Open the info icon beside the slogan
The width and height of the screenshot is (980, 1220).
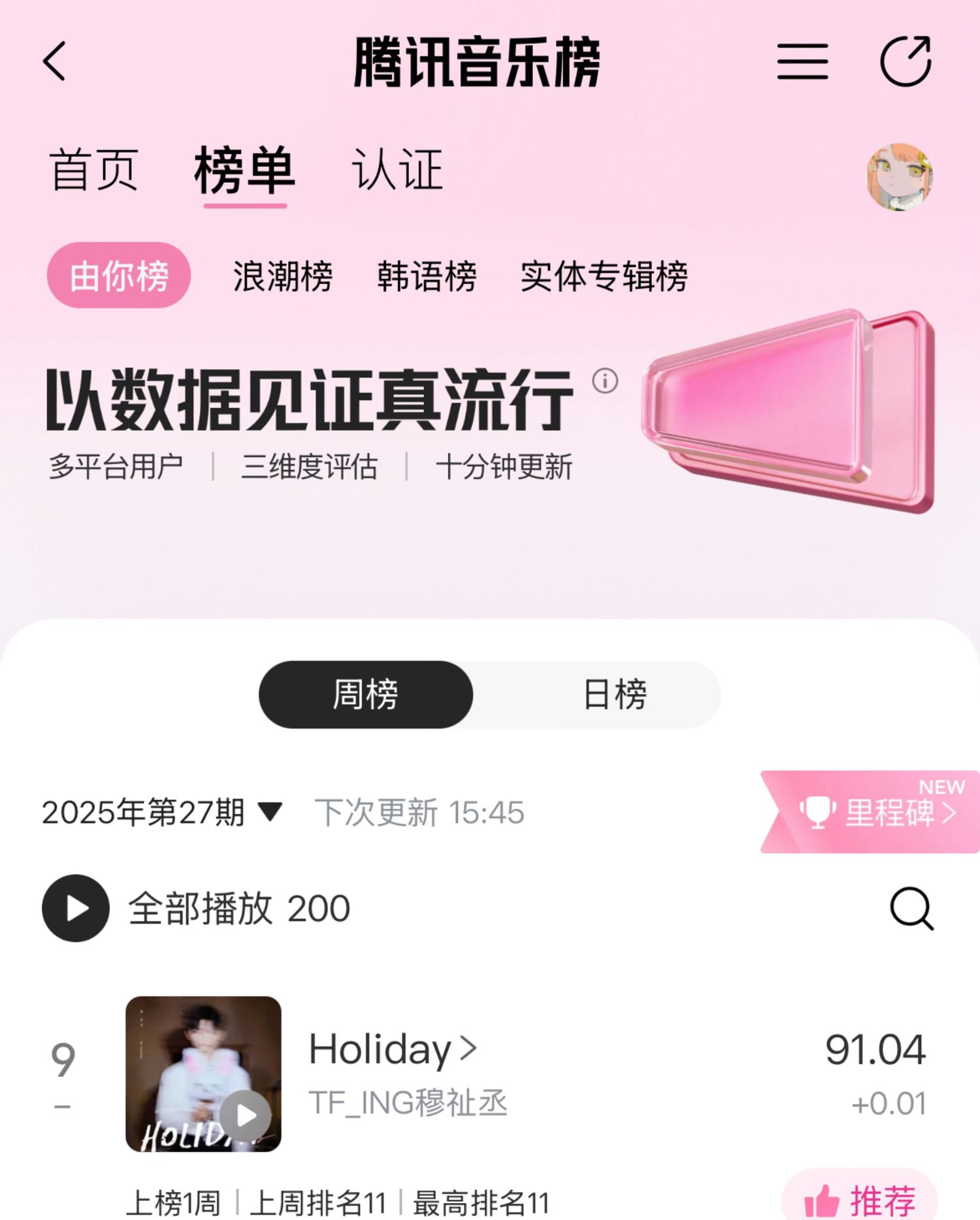[605, 381]
